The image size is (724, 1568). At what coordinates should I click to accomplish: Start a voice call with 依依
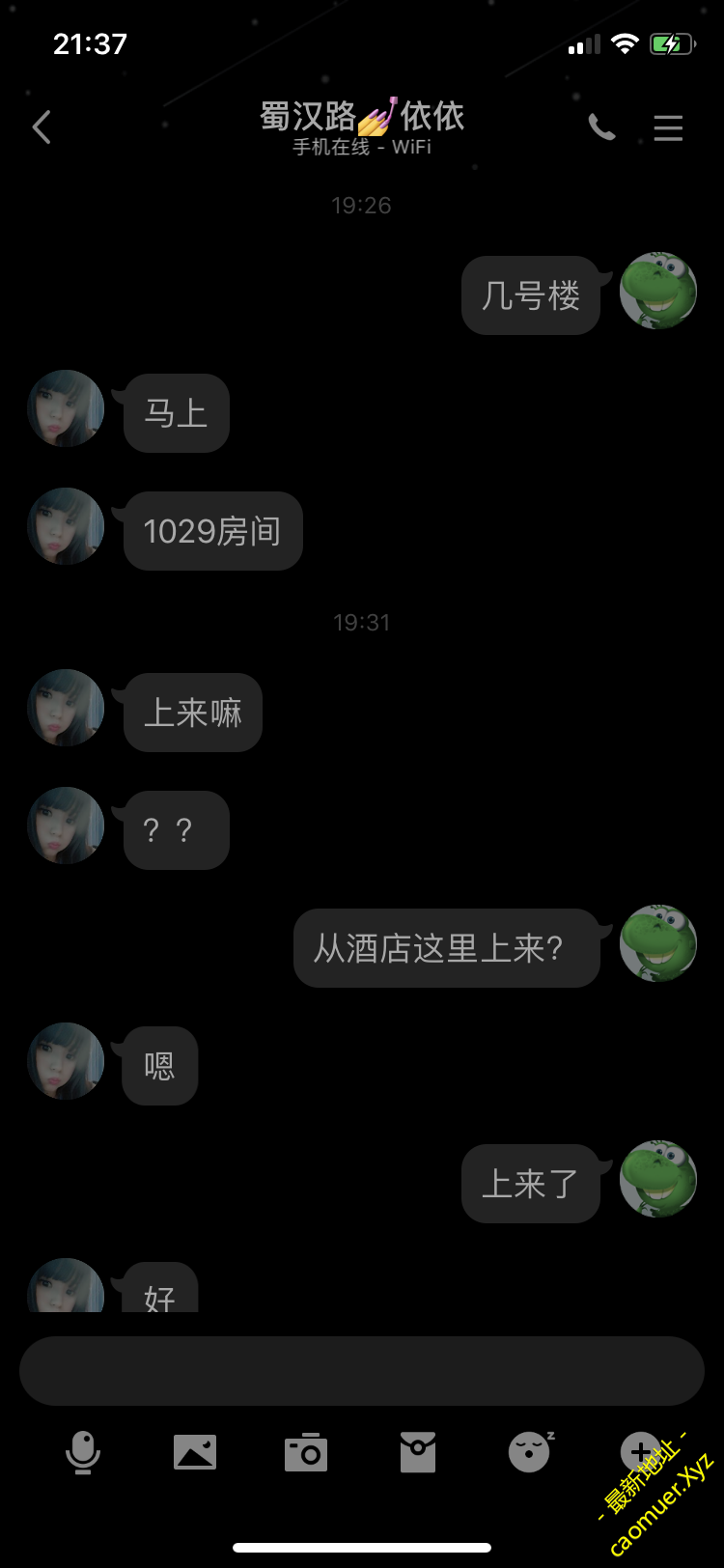tap(601, 127)
